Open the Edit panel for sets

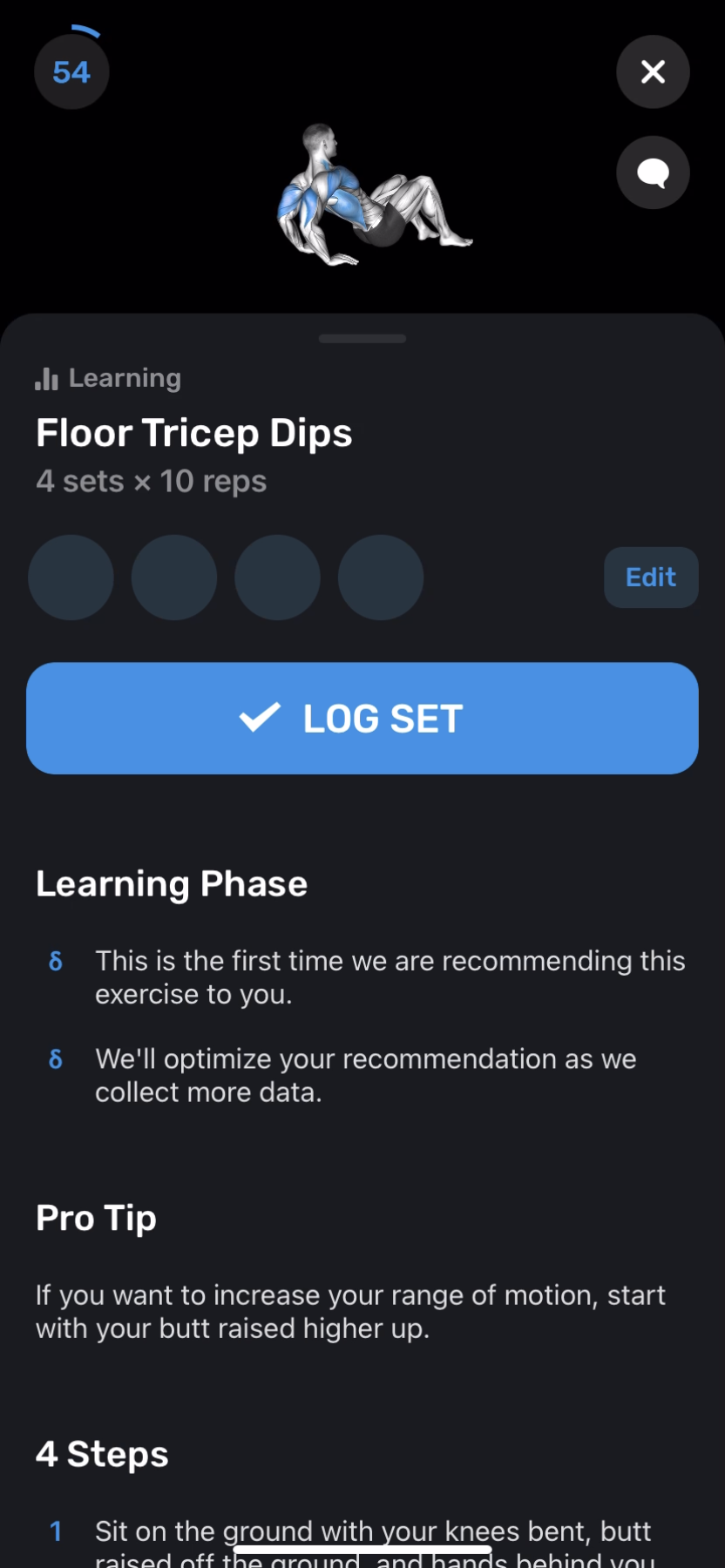tap(650, 577)
